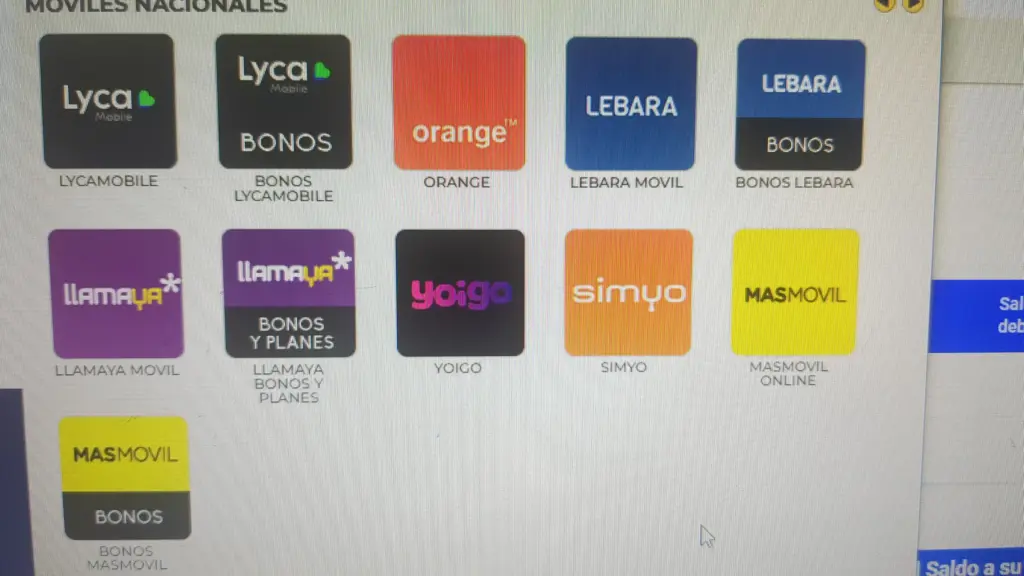Open Masmovil Online top-up
1024x576 pixels.
click(x=795, y=292)
